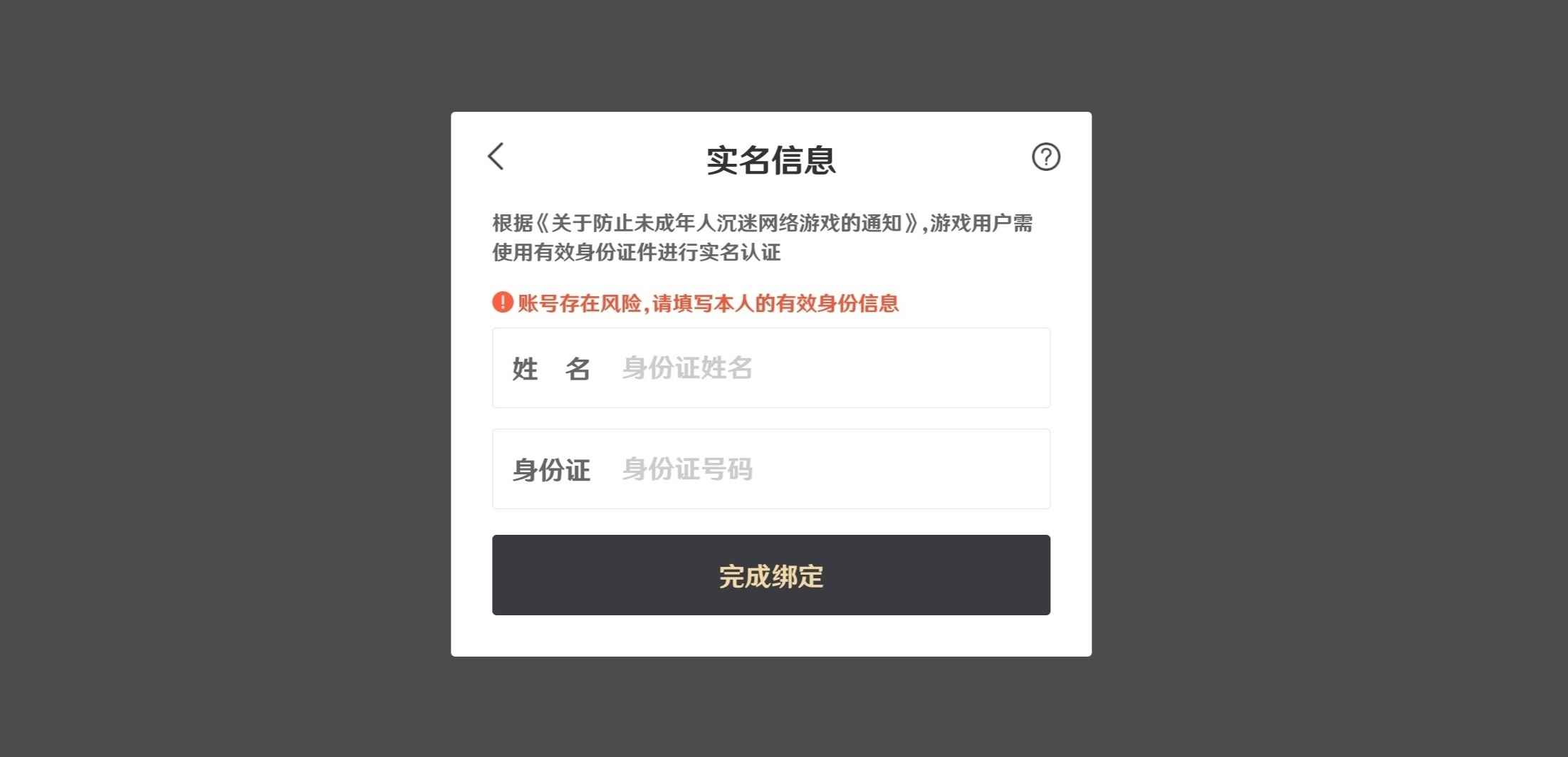Go back using the arrow icon
The image size is (1568, 757).
tap(496, 157)
